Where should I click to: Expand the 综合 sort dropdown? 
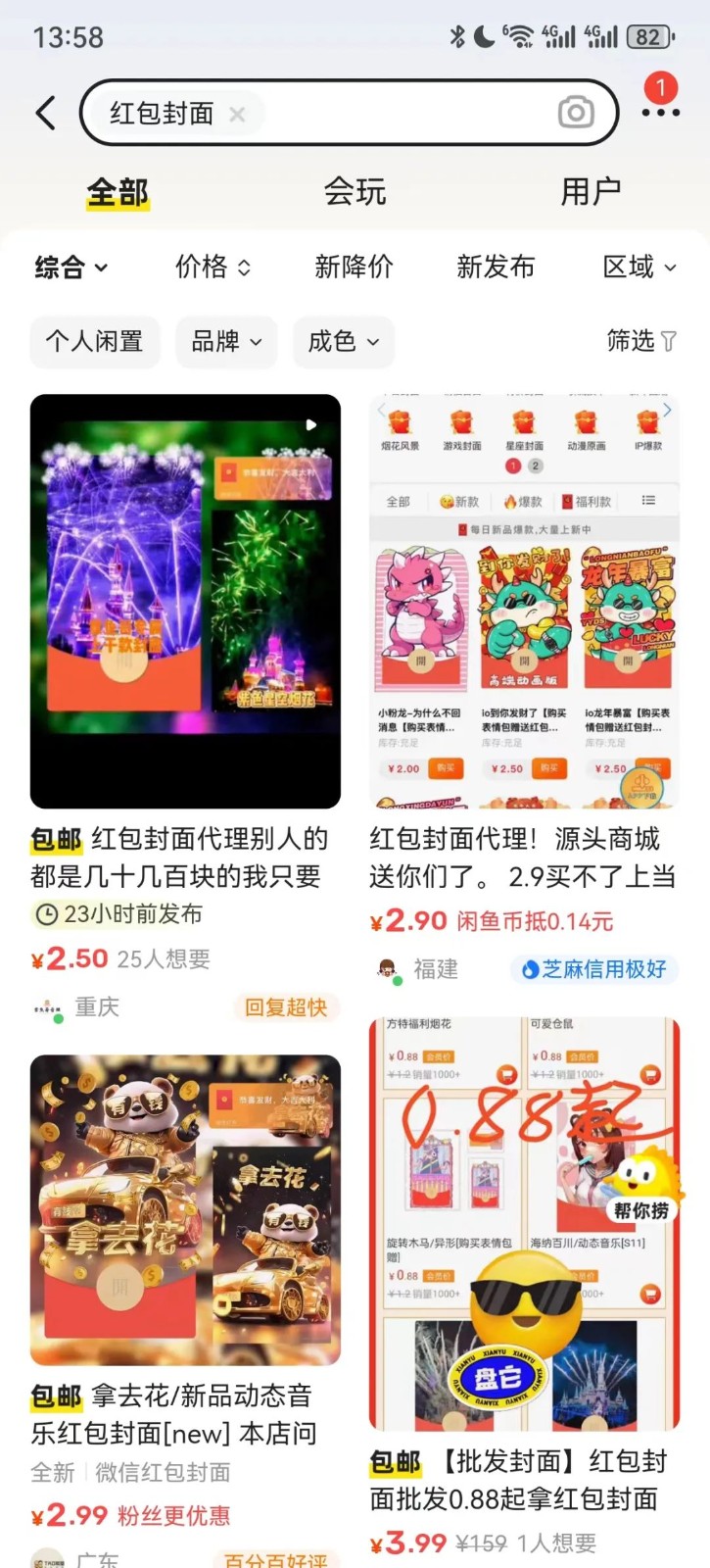71,268
